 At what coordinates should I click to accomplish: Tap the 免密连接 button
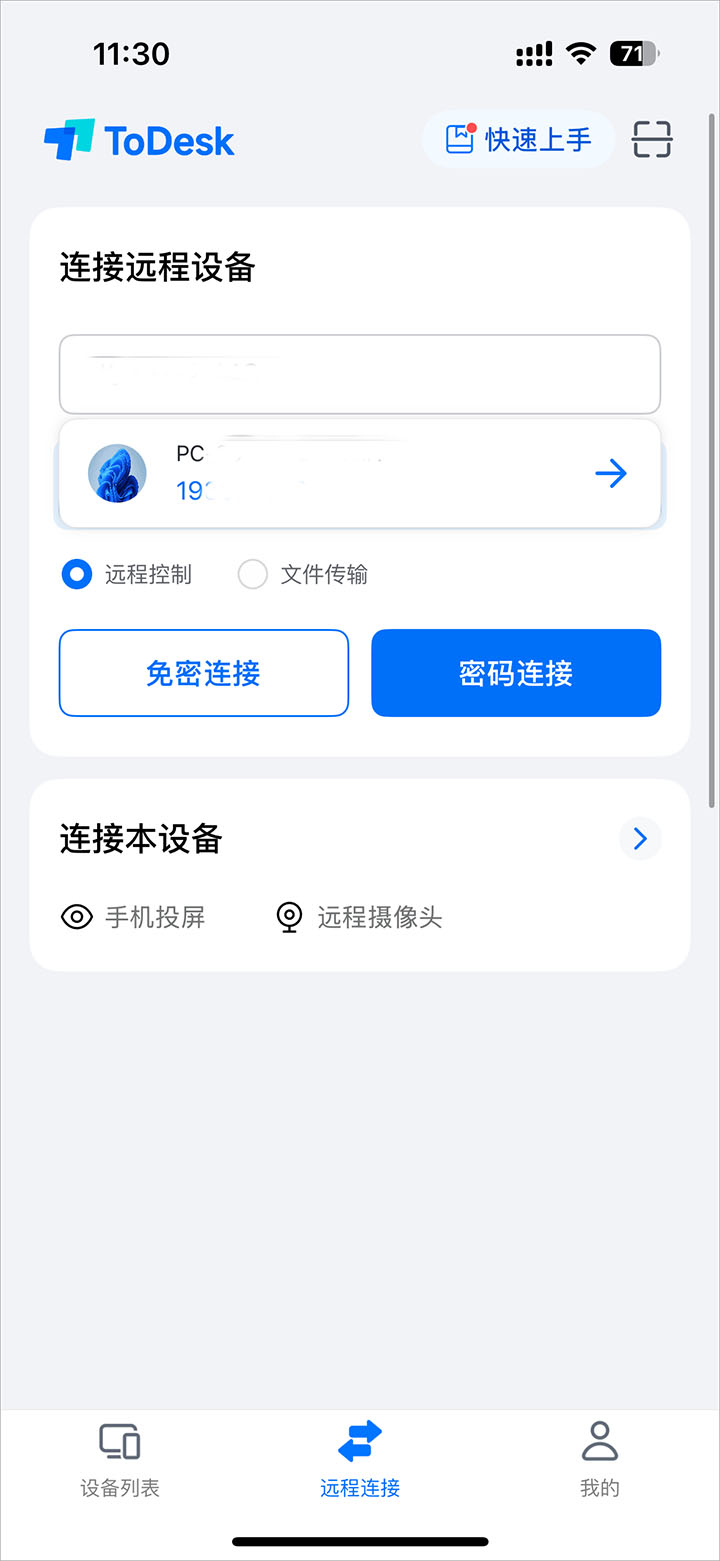(x=204, y=673)
